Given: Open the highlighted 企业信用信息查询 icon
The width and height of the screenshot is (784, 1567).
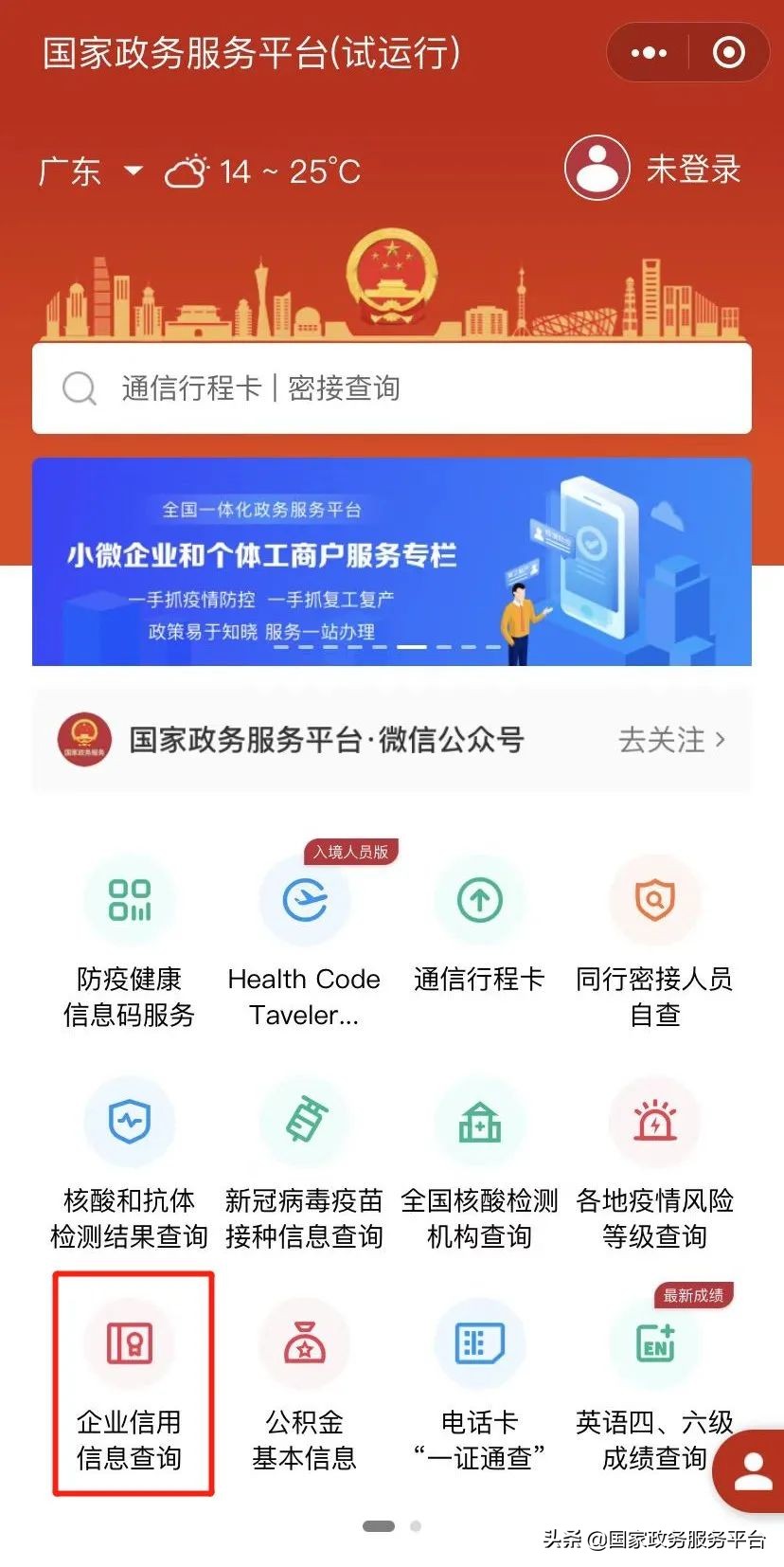Looking at the screenshot, I should click(131, 1343).
